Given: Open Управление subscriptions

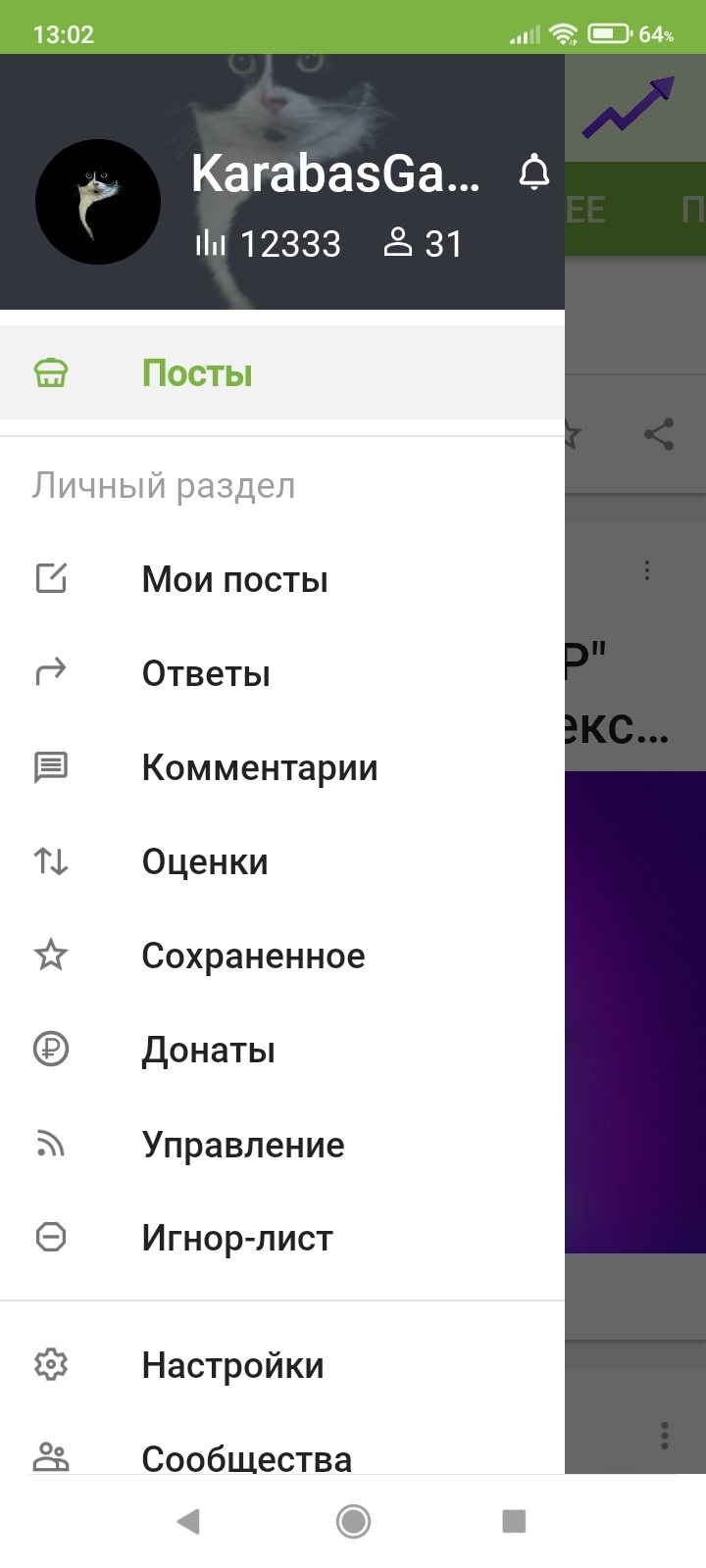Looking at the screenshot, I should coord(242,1144).
